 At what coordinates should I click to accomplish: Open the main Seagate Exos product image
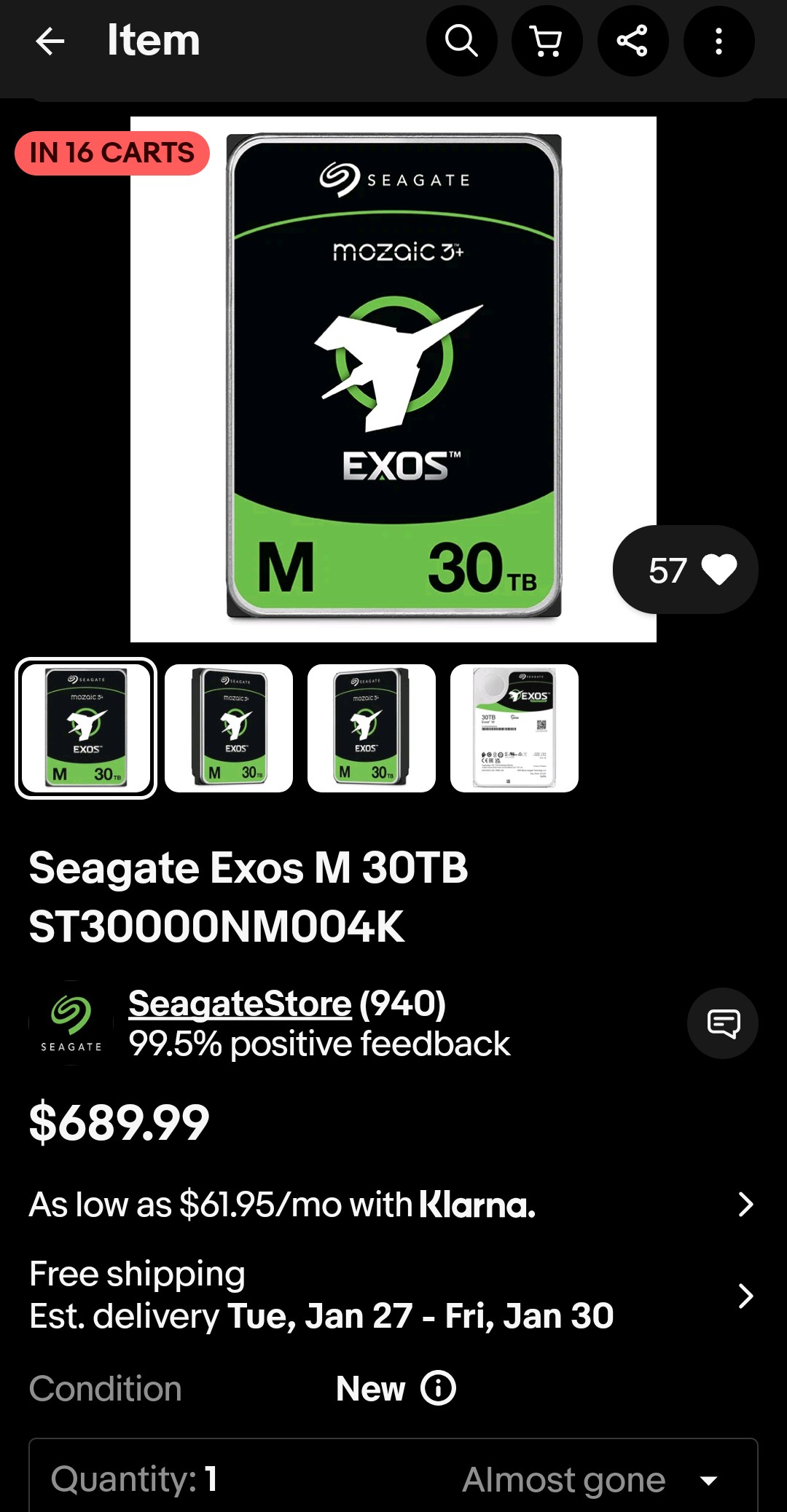click(393, 379)
